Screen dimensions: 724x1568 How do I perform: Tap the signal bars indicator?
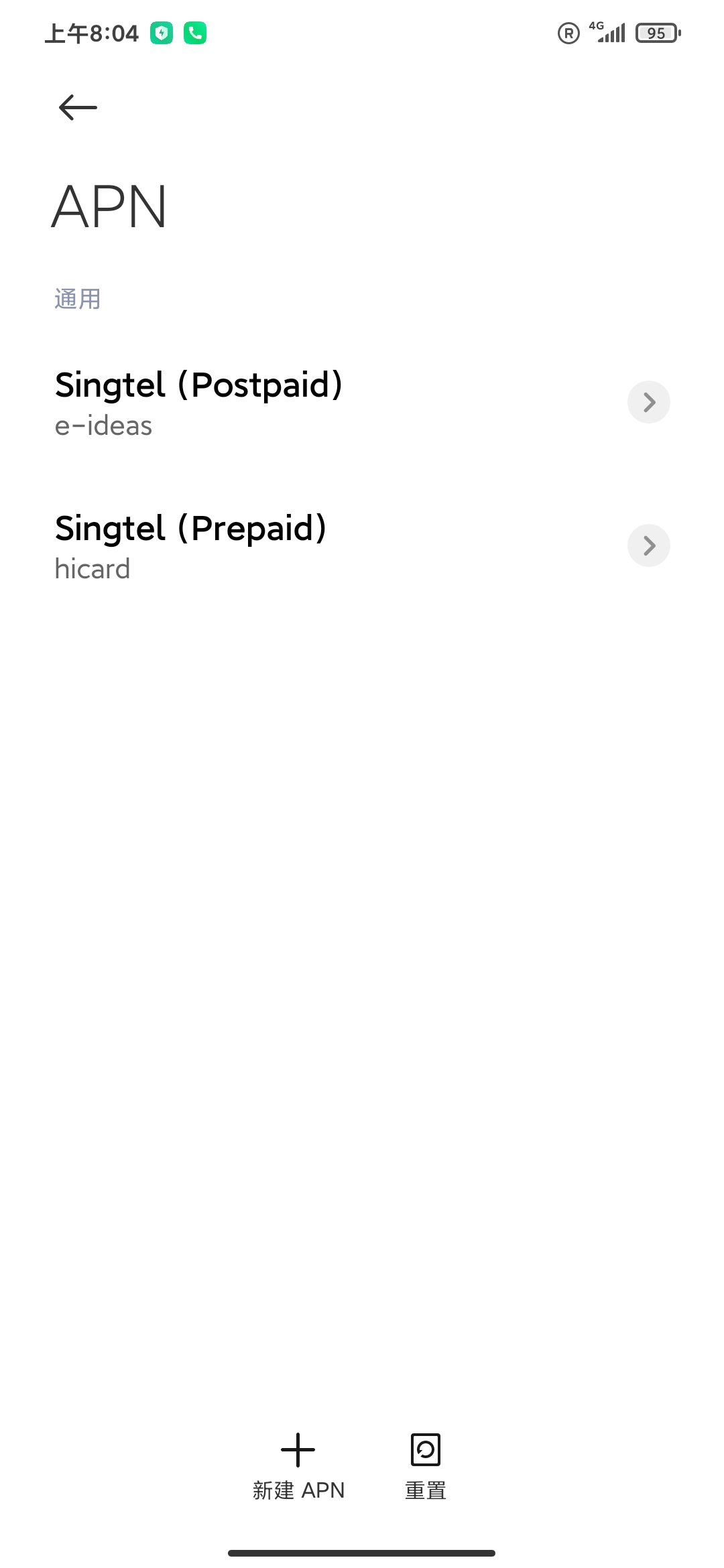611,32
